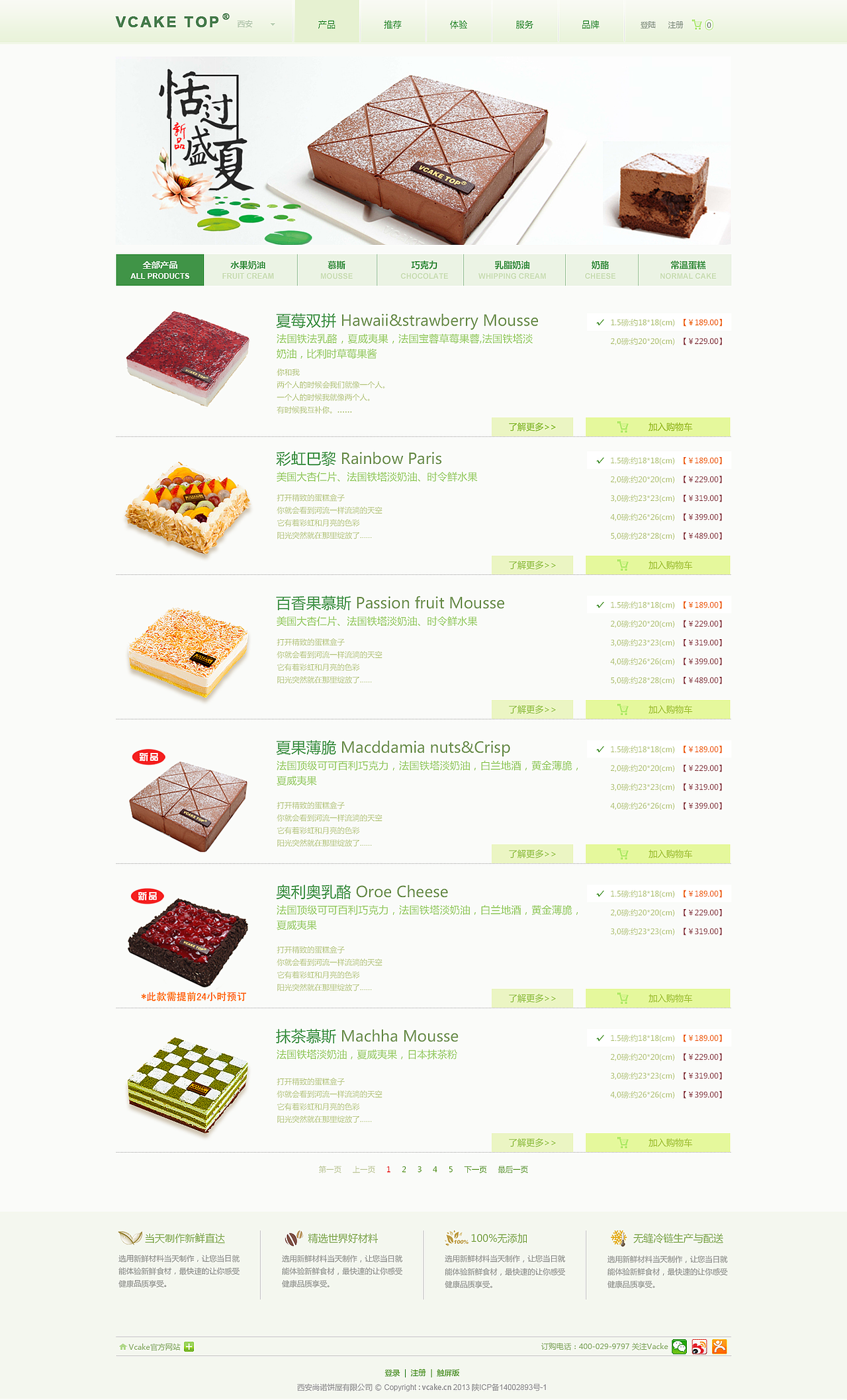Jump to 下一页 next page
The width and height of the screenshot is (847, 1400).
point(475,1170)
